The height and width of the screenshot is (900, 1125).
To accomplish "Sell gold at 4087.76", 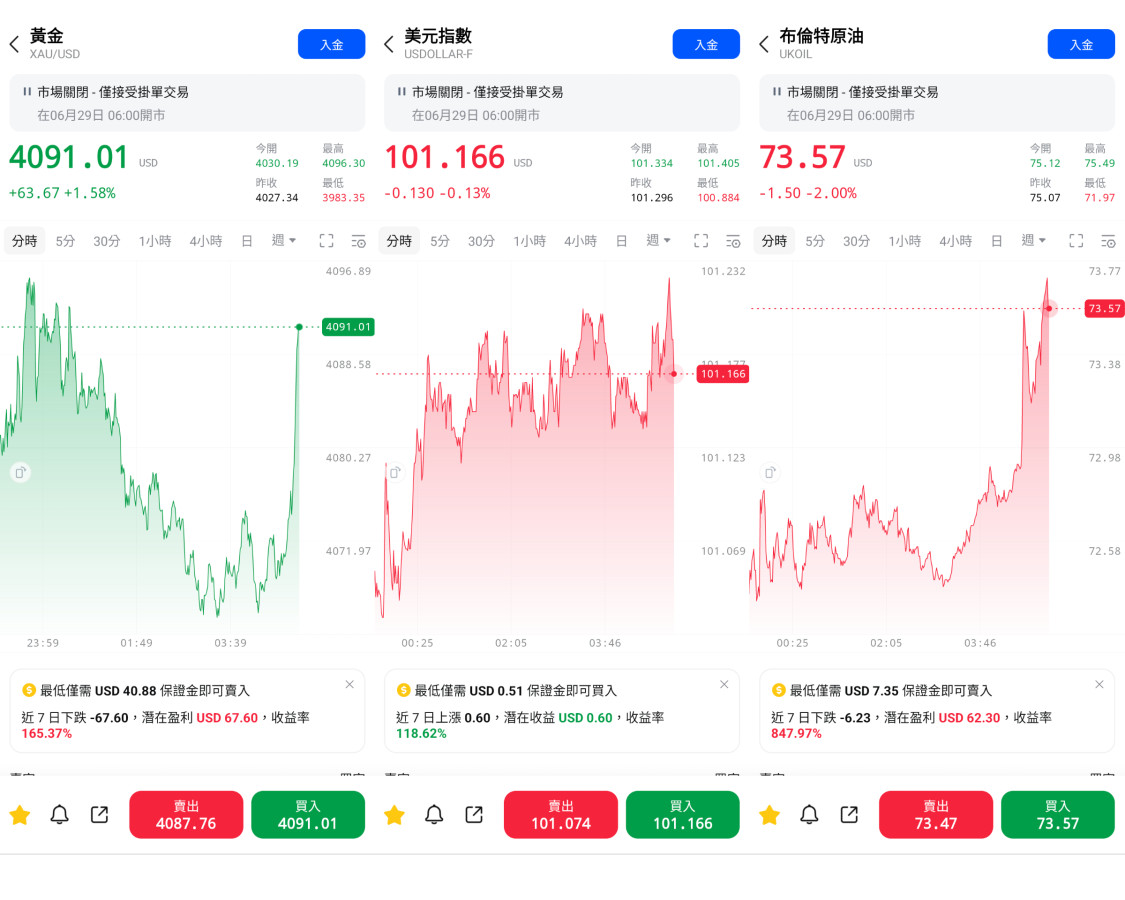I will point(186,815).
